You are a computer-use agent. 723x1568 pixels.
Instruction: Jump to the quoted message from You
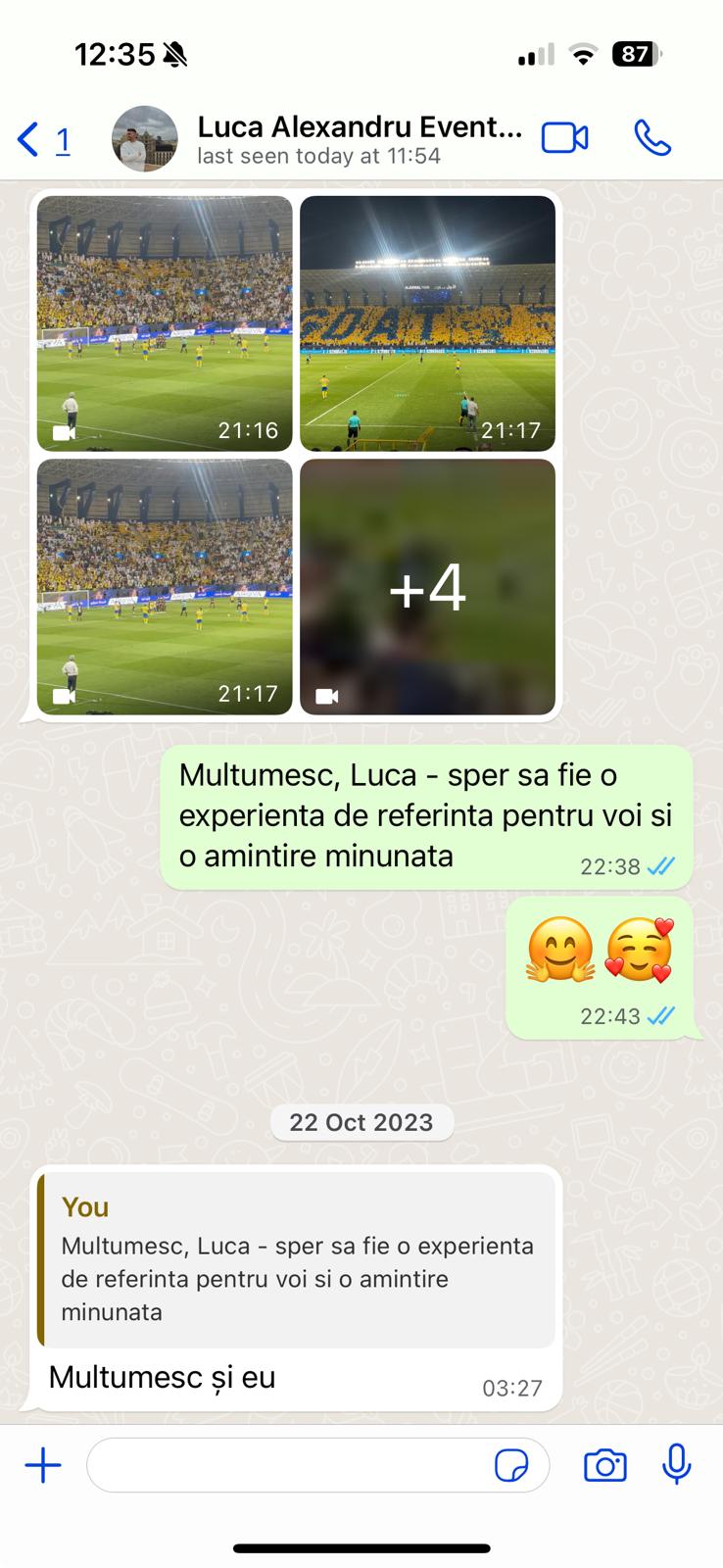point(297,1259)
